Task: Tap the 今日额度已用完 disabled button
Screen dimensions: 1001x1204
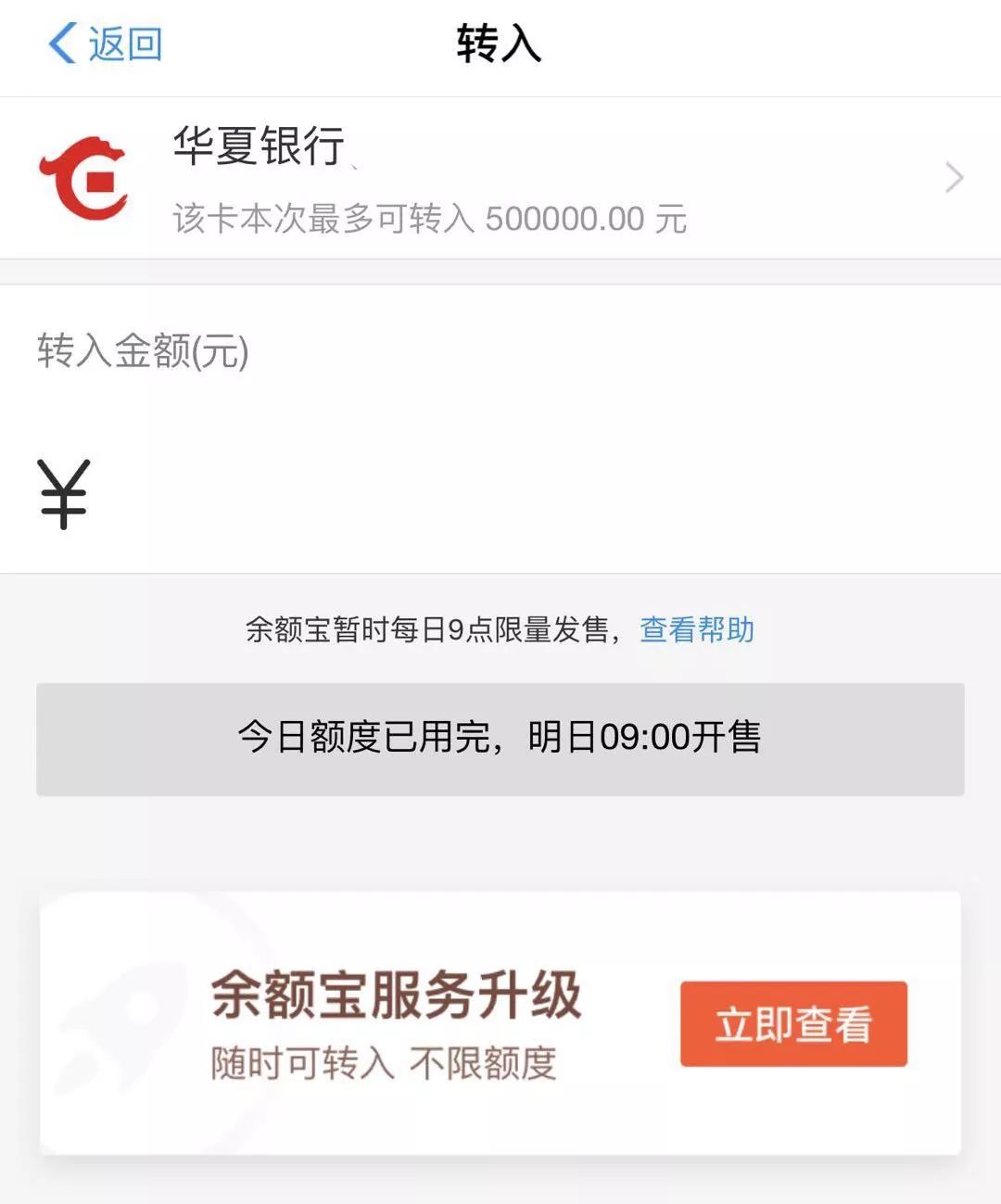Action: (x=500, y=739)
